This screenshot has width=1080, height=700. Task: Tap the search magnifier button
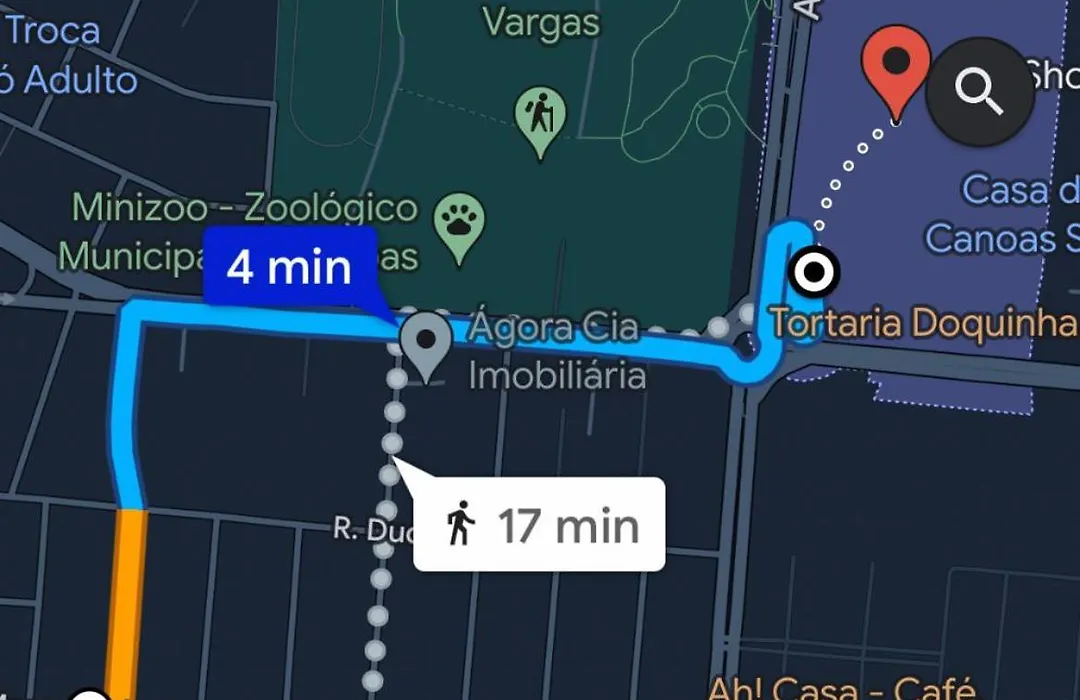pos(979,92)
